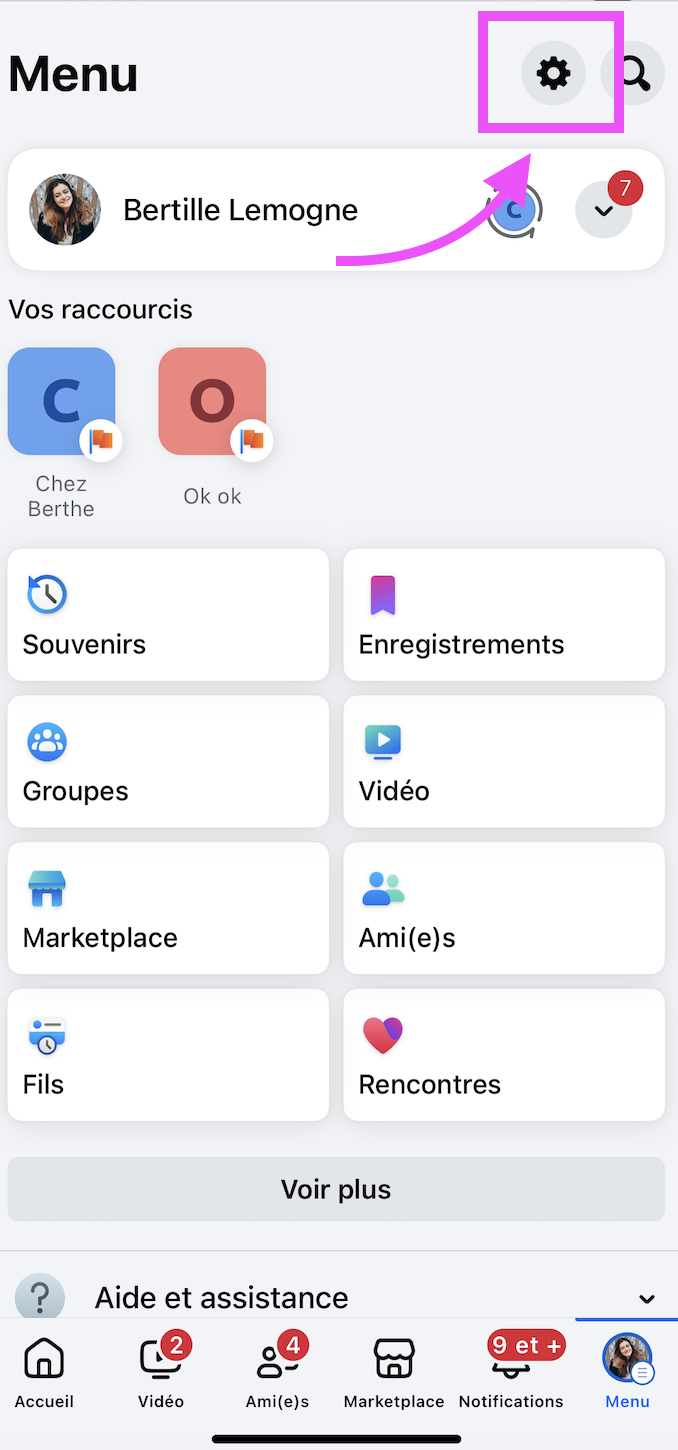
Task: Open the Marketplace card
Action: [168, 908]
